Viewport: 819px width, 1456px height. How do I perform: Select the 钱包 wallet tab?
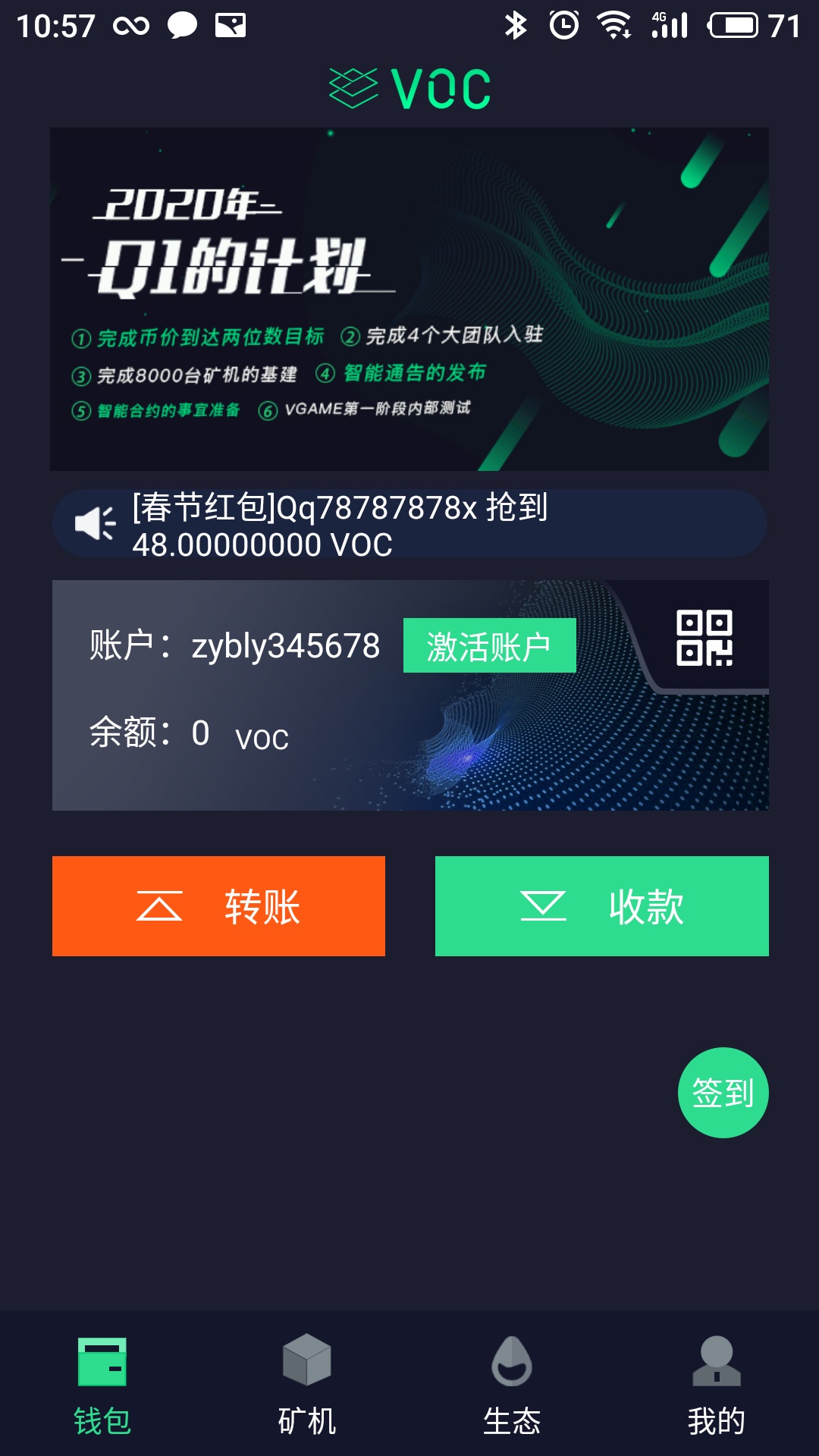tap(102, 1385)
